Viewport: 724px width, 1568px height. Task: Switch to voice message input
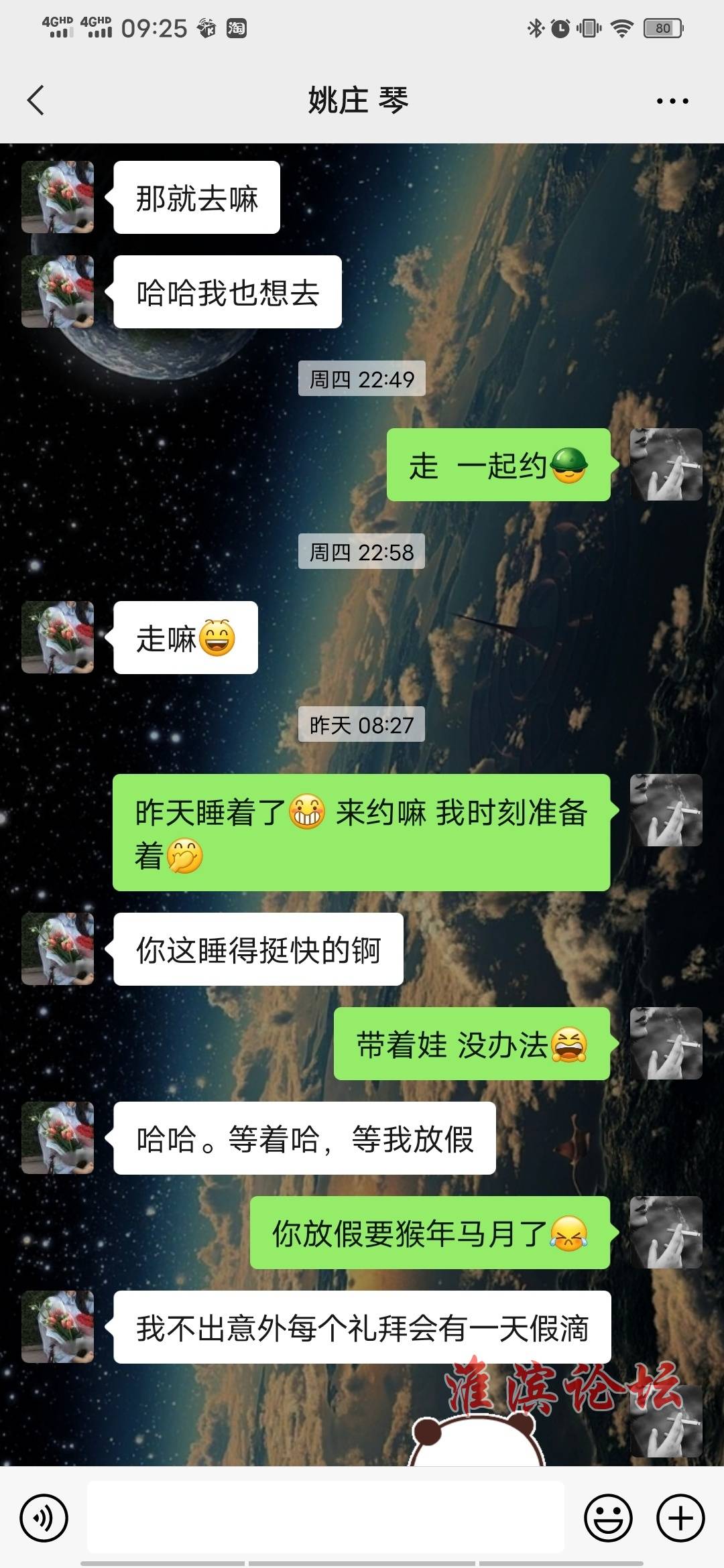pyautogui.click(x=44, y=1518)
